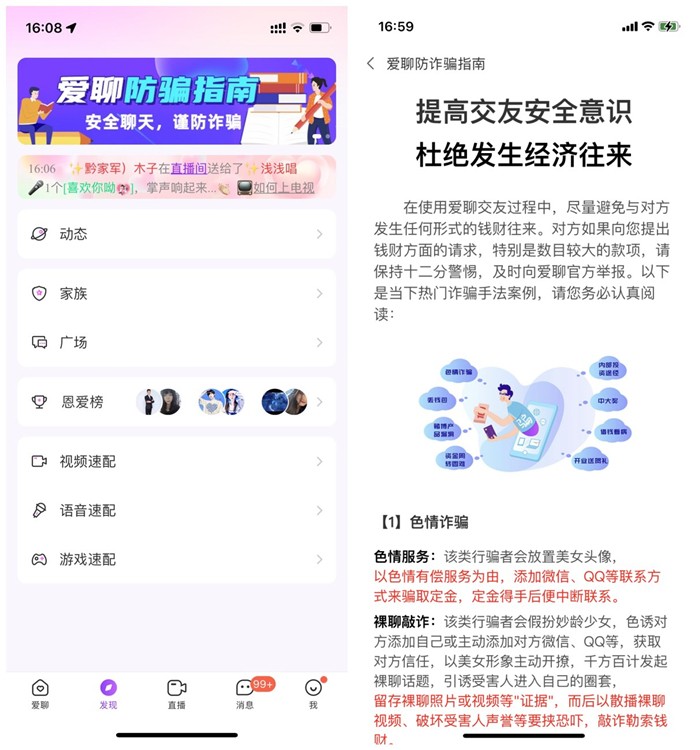The image size is (700, 750).
Task: Open the 爱聊防骗指南 banner
Action: [176, 101]
